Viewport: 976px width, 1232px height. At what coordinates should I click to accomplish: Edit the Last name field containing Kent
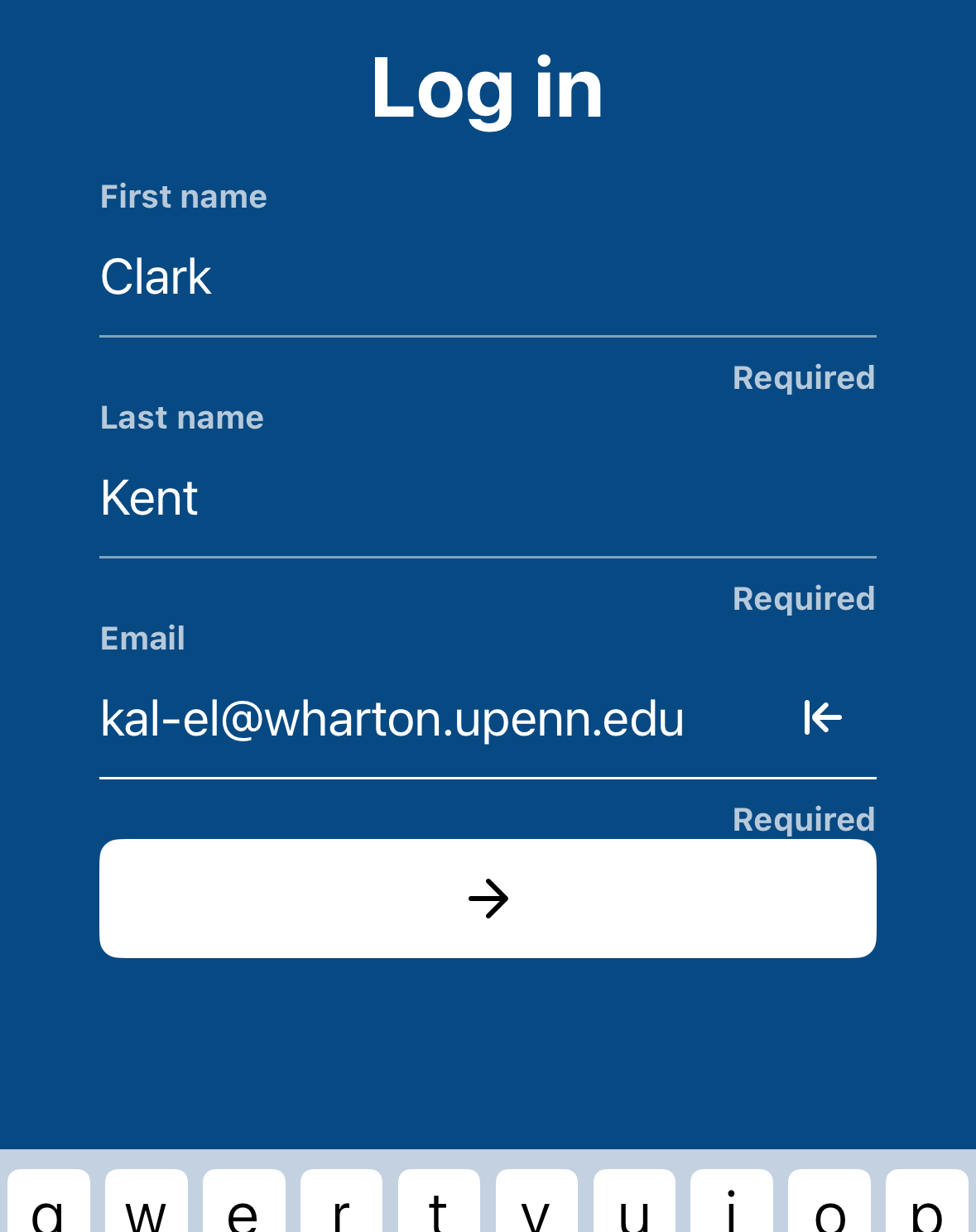click(x=487, y=498)
